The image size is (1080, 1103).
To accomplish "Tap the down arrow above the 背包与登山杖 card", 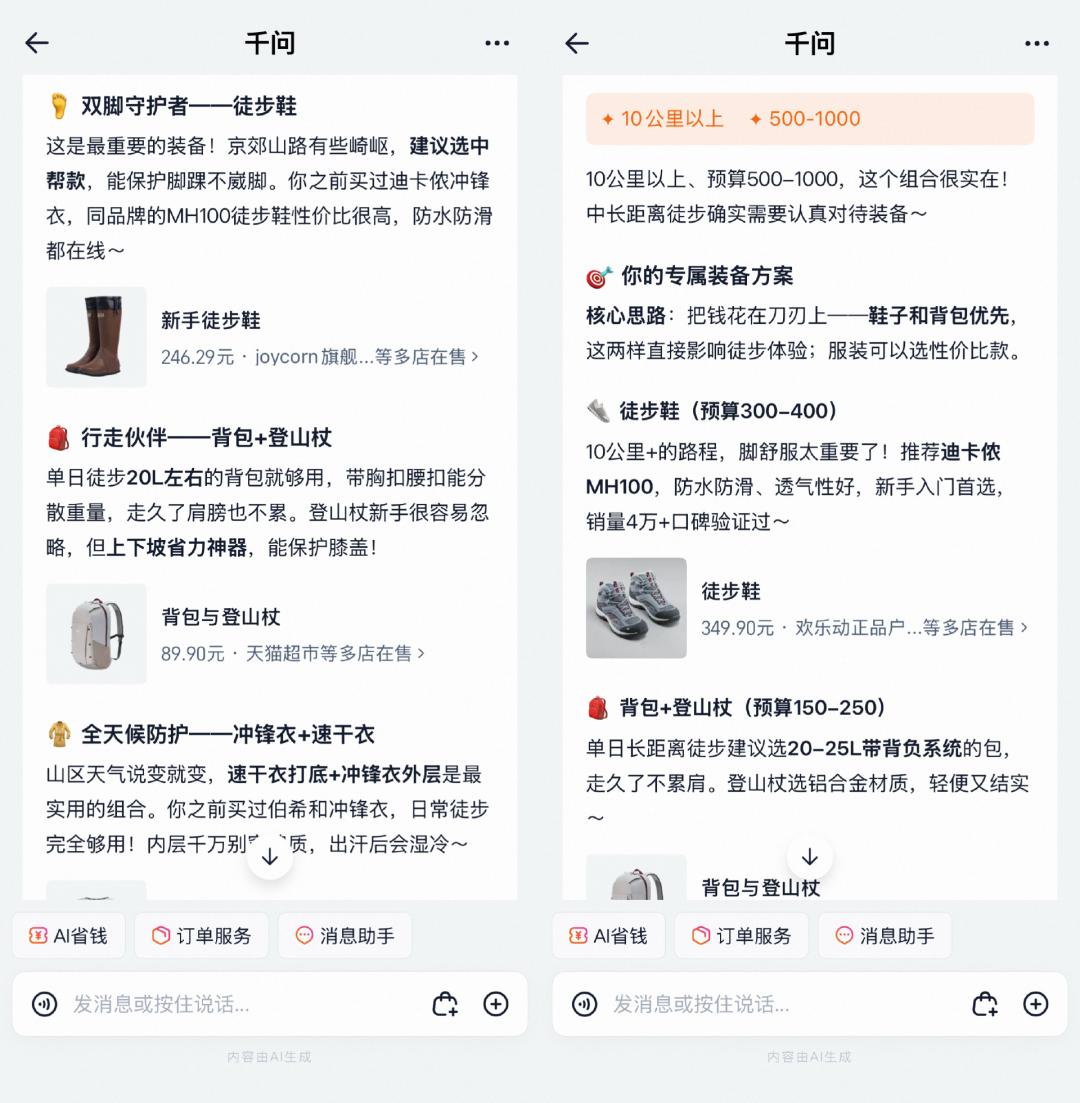I will [x=810, y=857].
